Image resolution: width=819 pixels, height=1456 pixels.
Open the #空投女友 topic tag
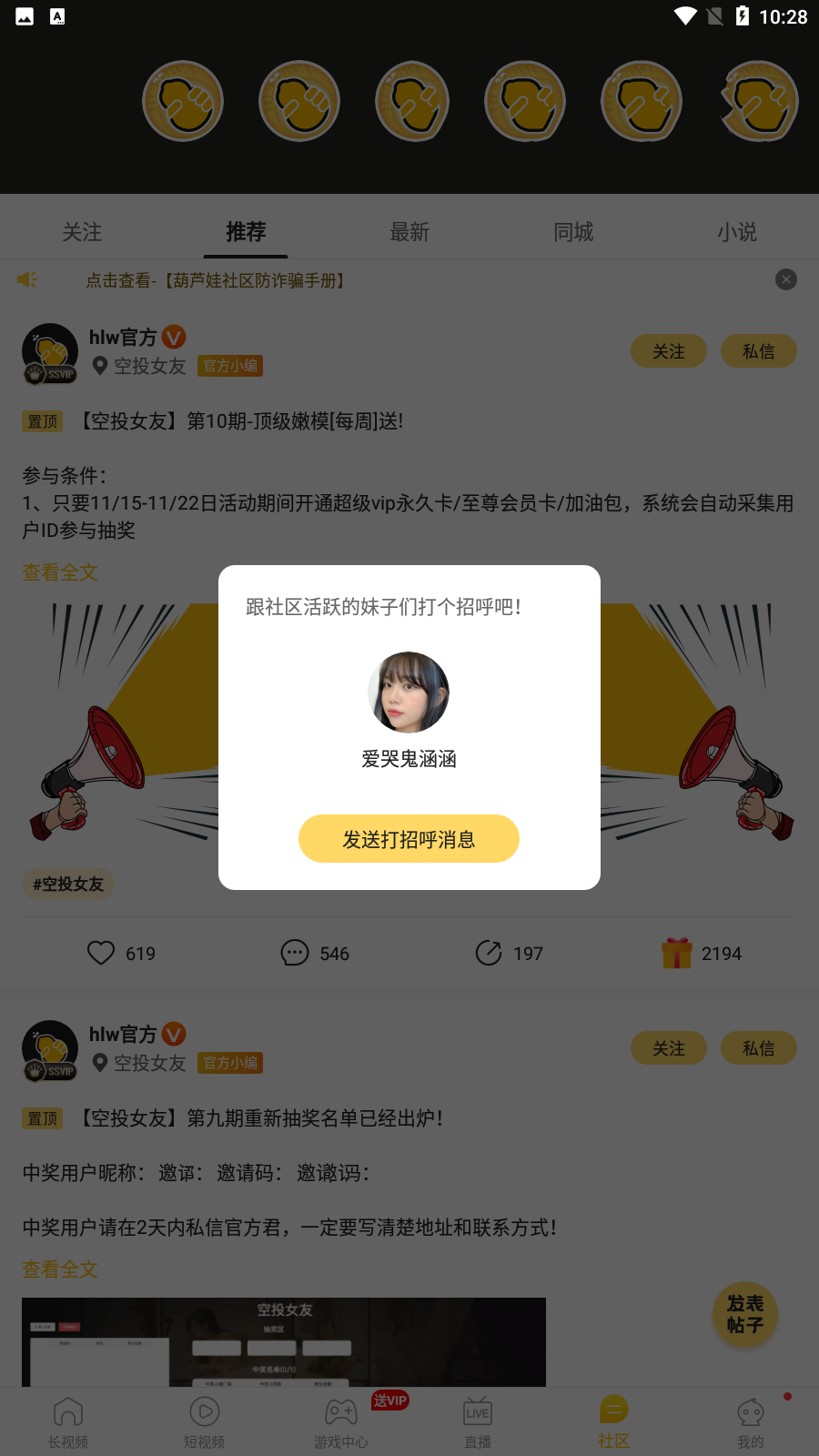(x=68, y=884)
